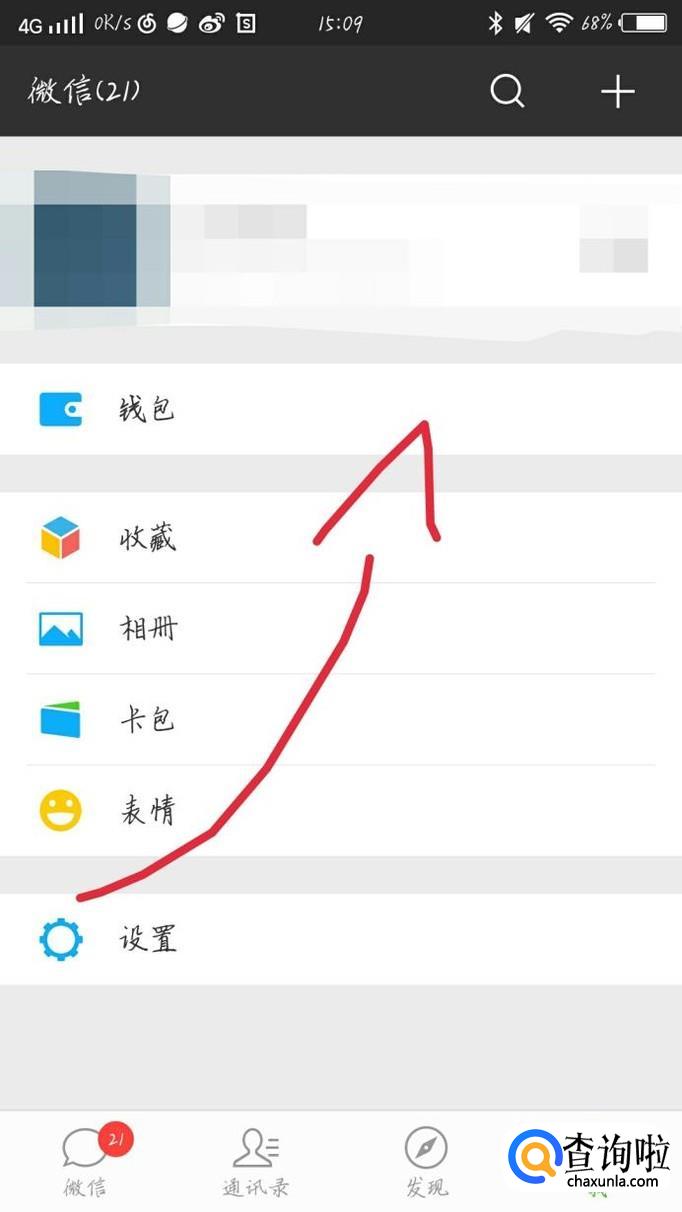682x1212 pixels.
Task: Open 相册 (Album)
Action: tap(341, 629)
